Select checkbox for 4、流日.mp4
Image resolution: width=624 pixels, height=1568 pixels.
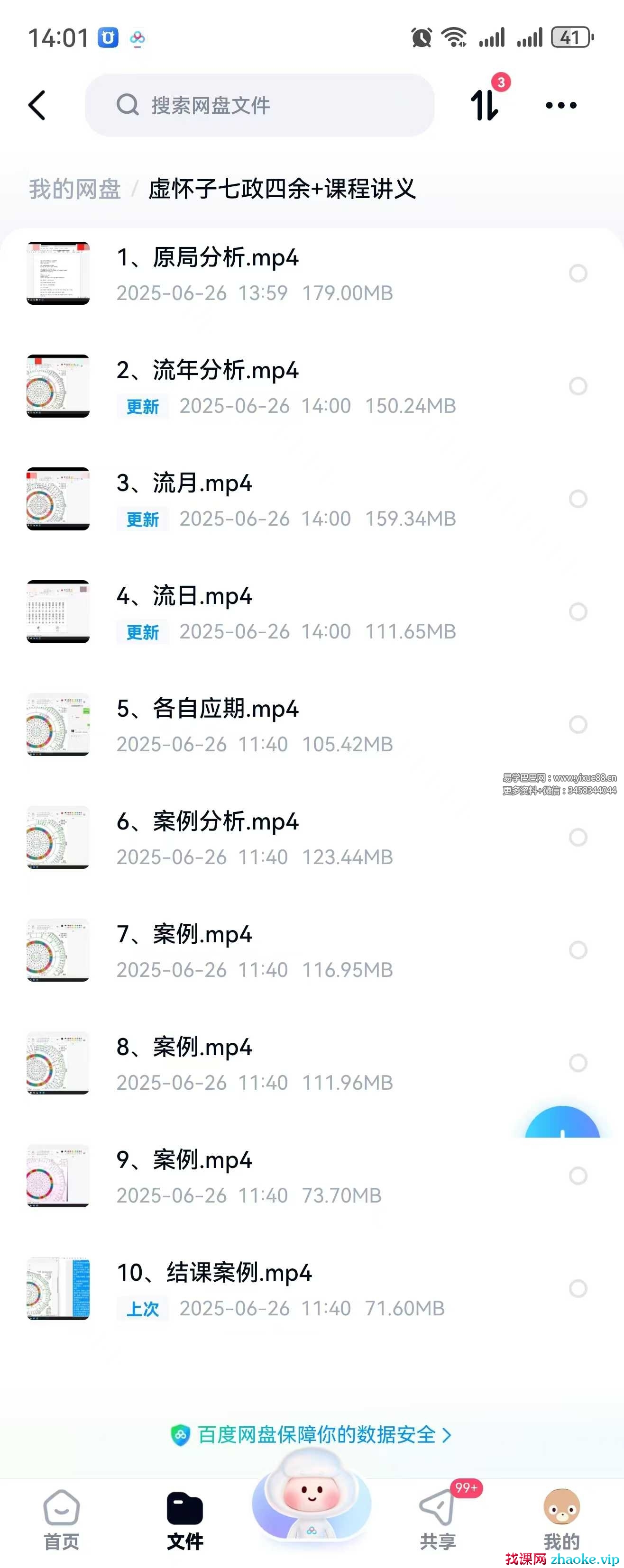click(578, 612)
